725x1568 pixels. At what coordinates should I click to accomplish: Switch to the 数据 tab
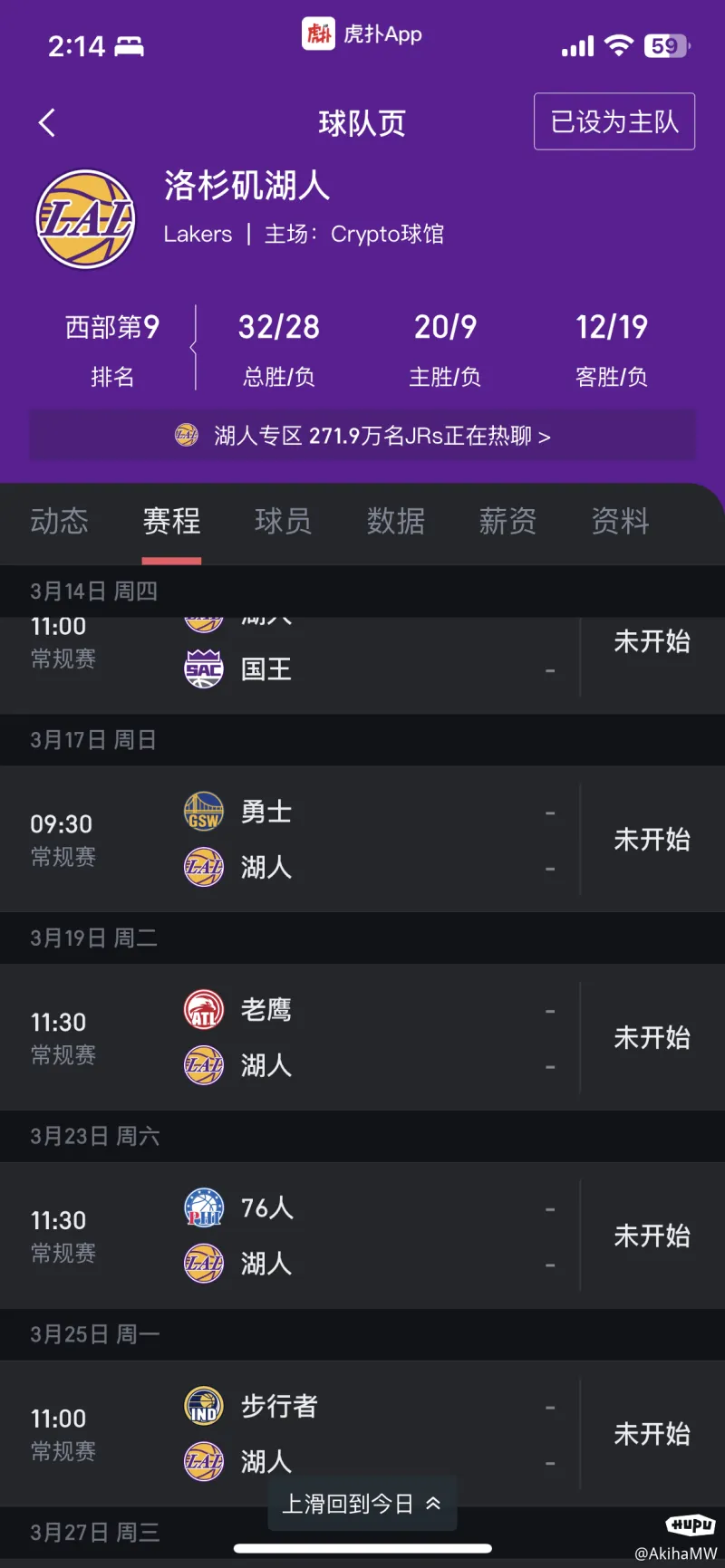(x=396, y=522)
